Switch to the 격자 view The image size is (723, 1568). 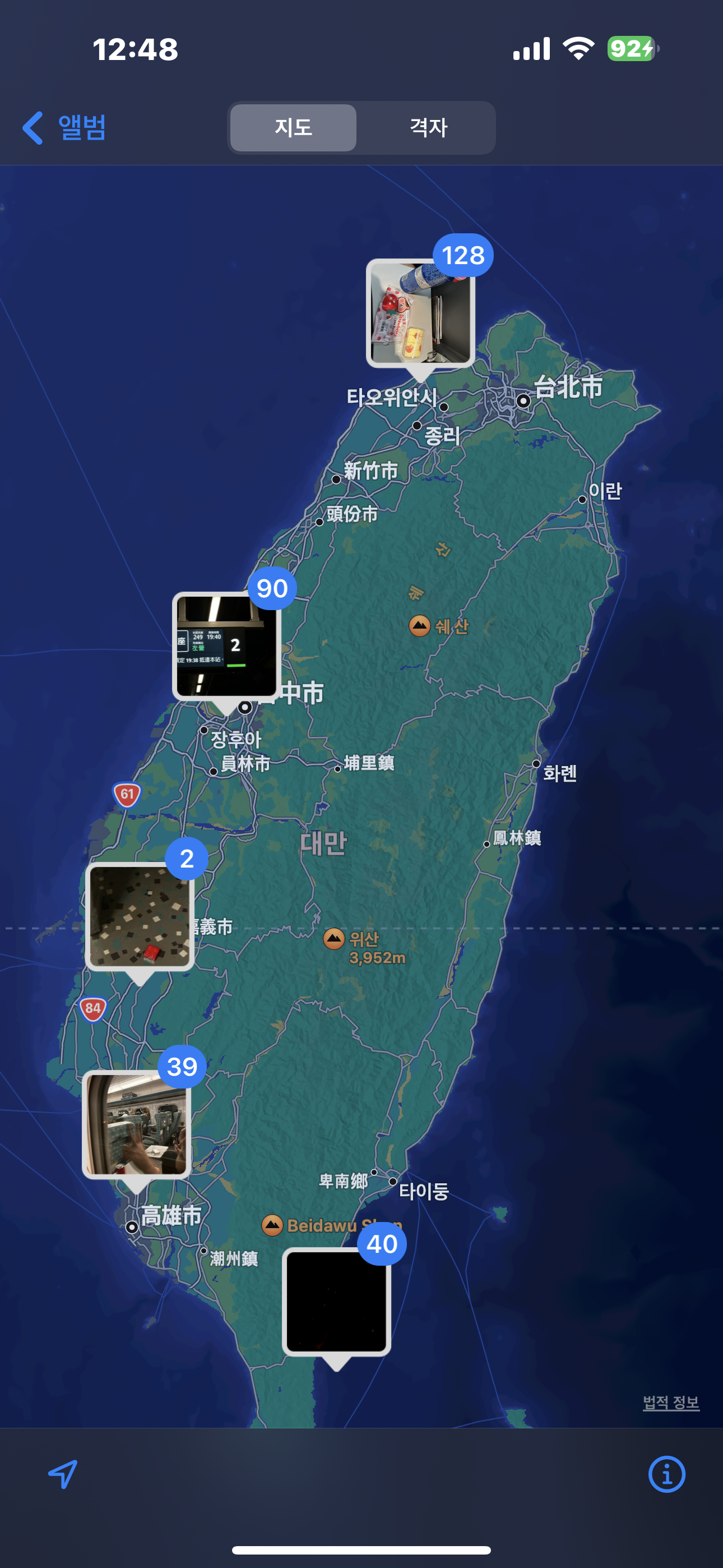428,128
